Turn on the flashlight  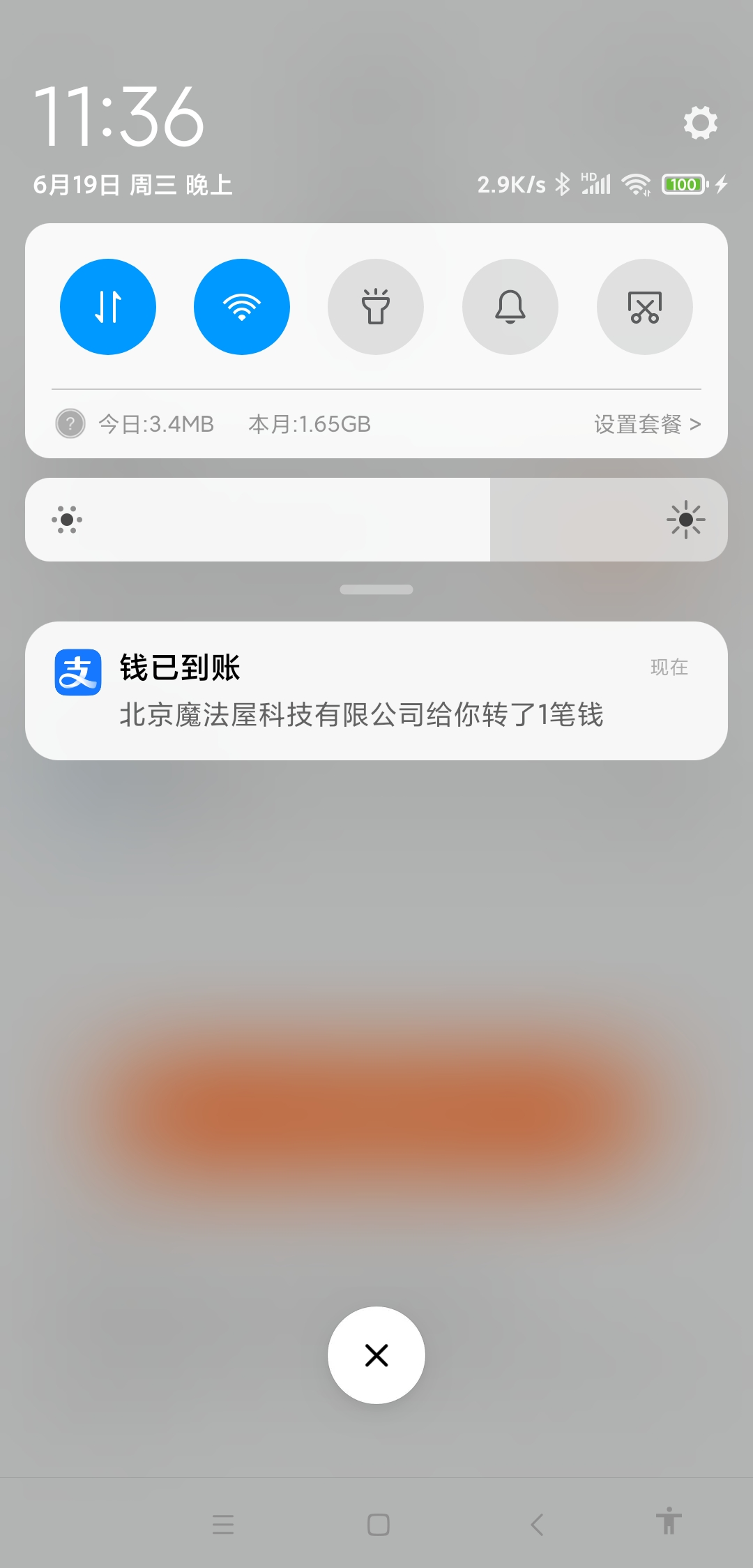tap(376, 307)
